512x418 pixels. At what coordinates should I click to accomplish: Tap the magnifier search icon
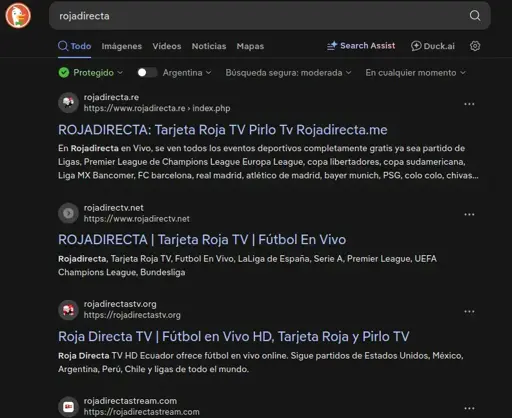pos(475,15)
